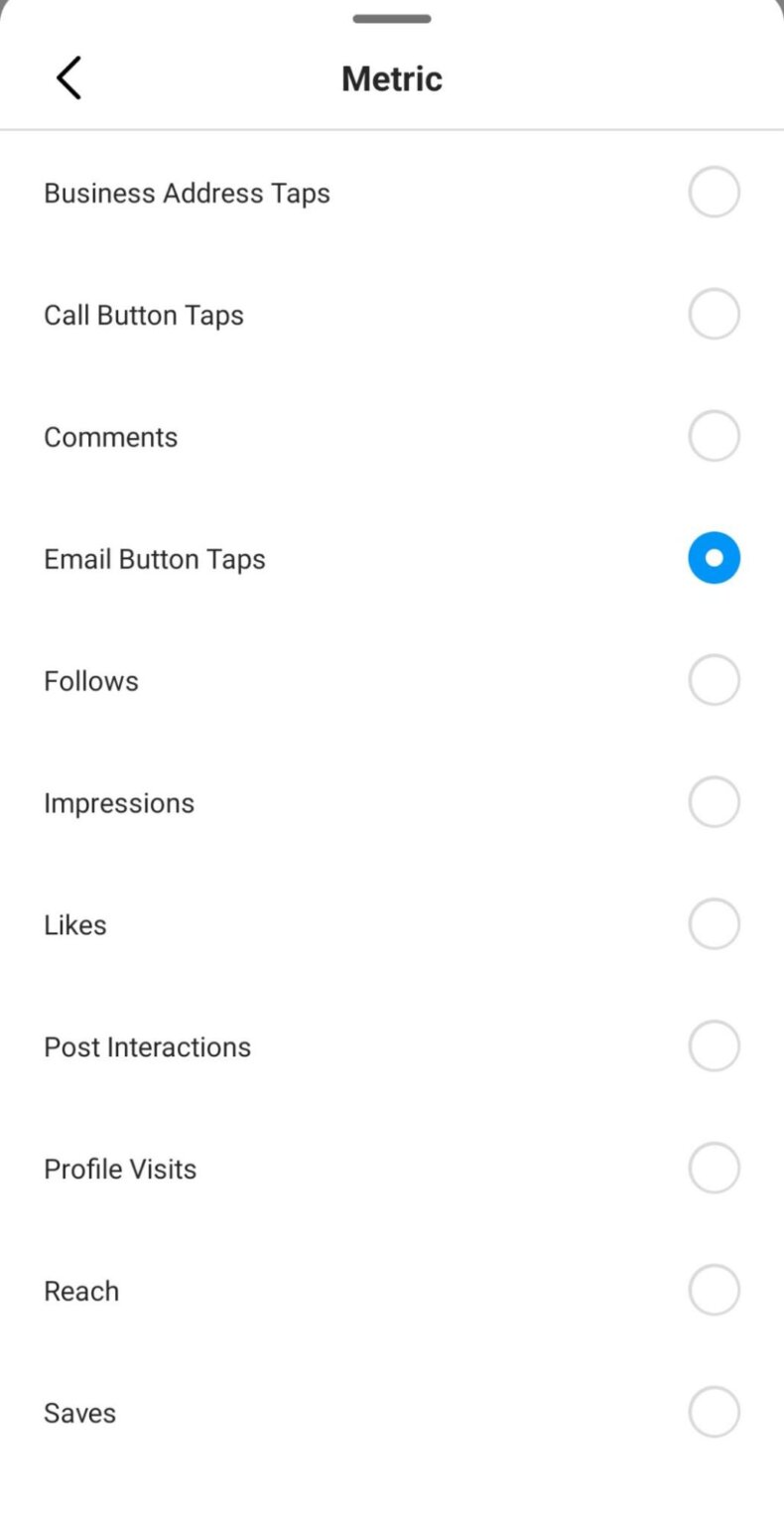Deselect the Email Button Taps radio button
Viewport: 784px width, 1525px height.
point(714,558)
